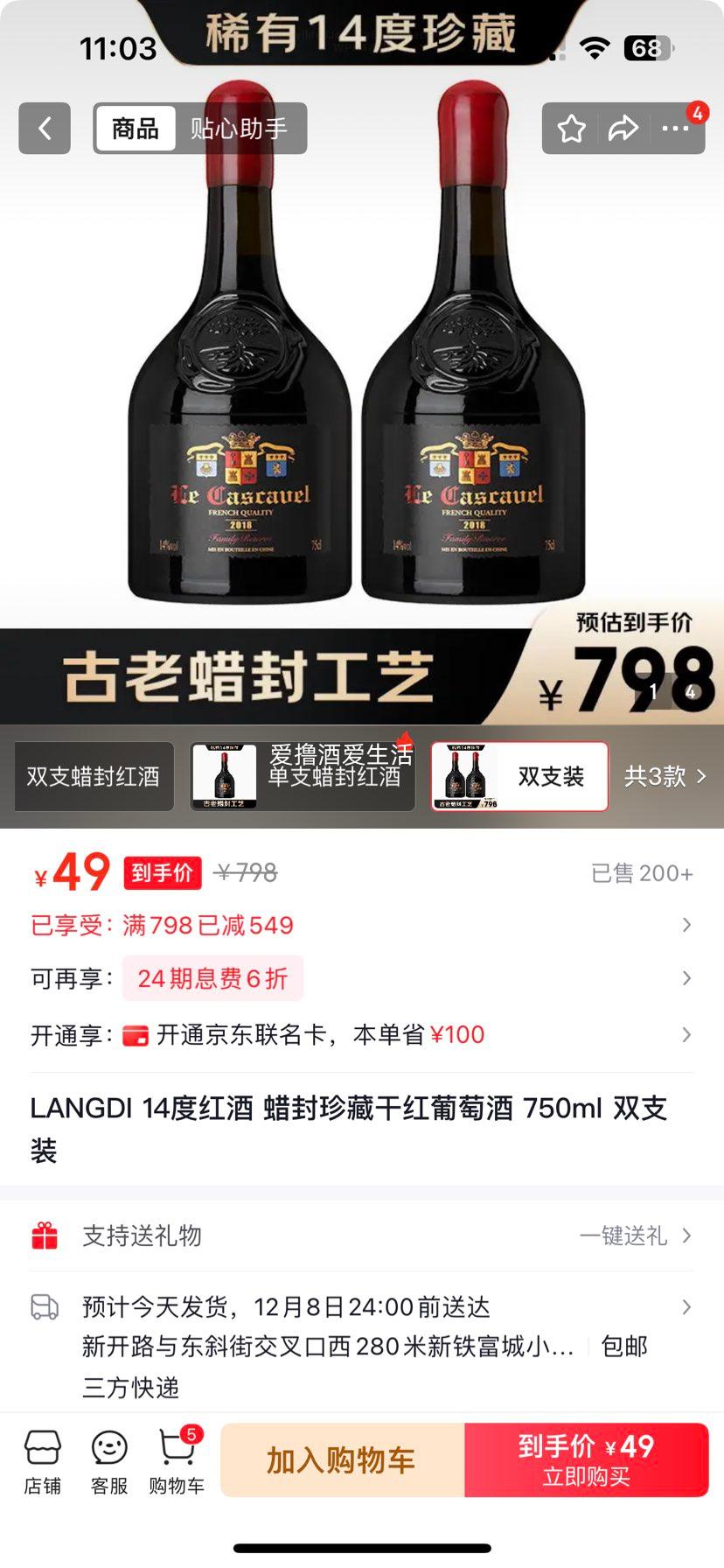Viewport: 724px width, 1568px height.
Task: Select the 双支蜡封红酒 variant option
Action: [93, 776]
